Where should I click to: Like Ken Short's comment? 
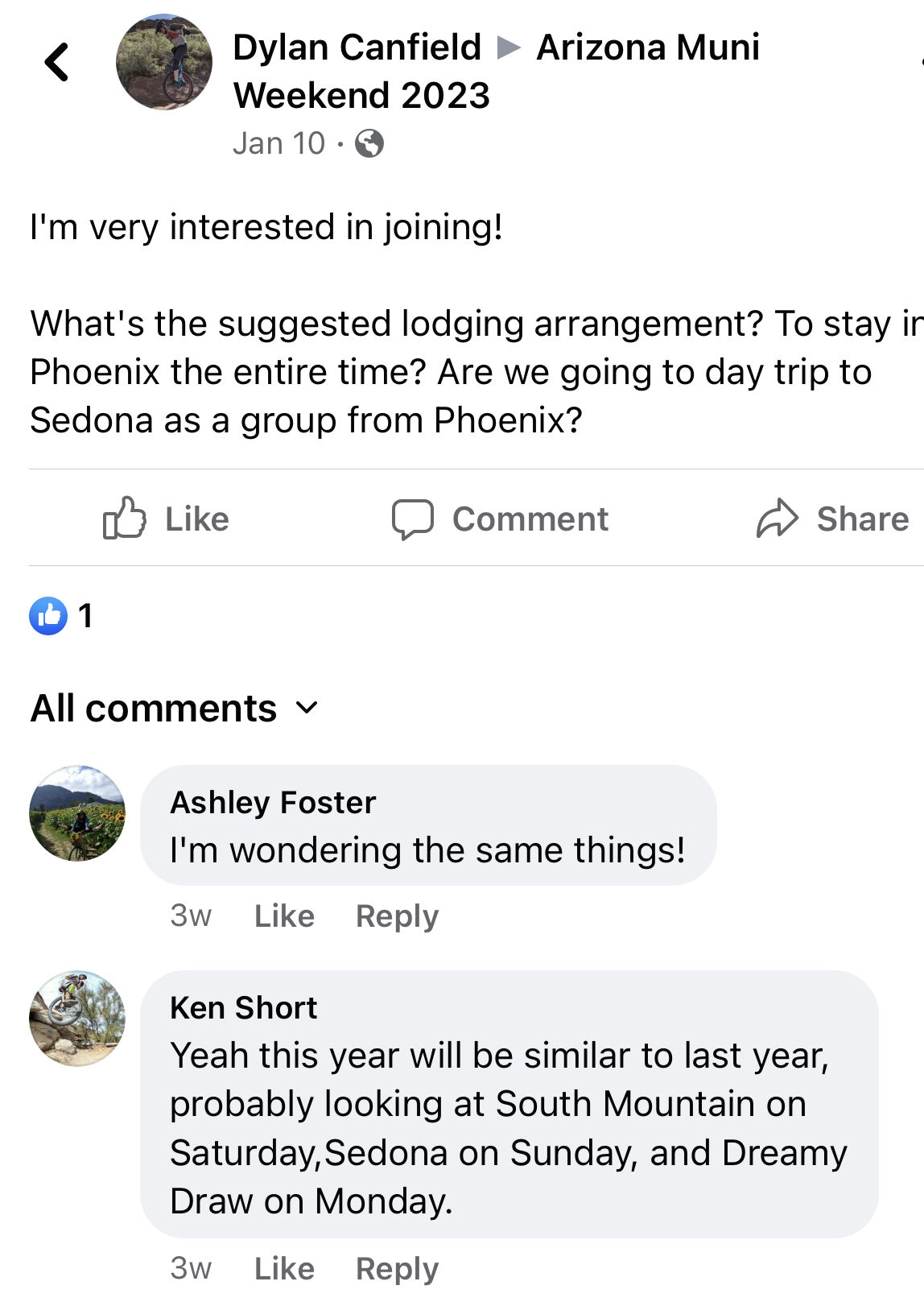[284, 1268]
